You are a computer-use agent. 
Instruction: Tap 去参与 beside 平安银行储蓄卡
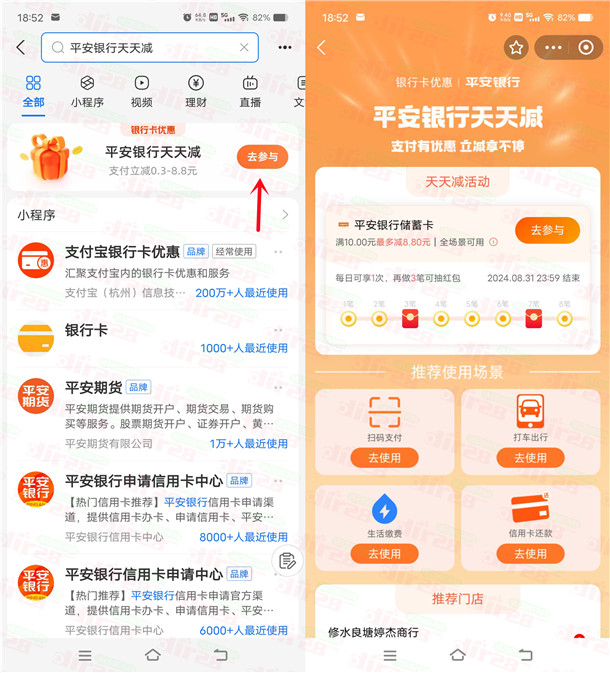click(547, 230)
